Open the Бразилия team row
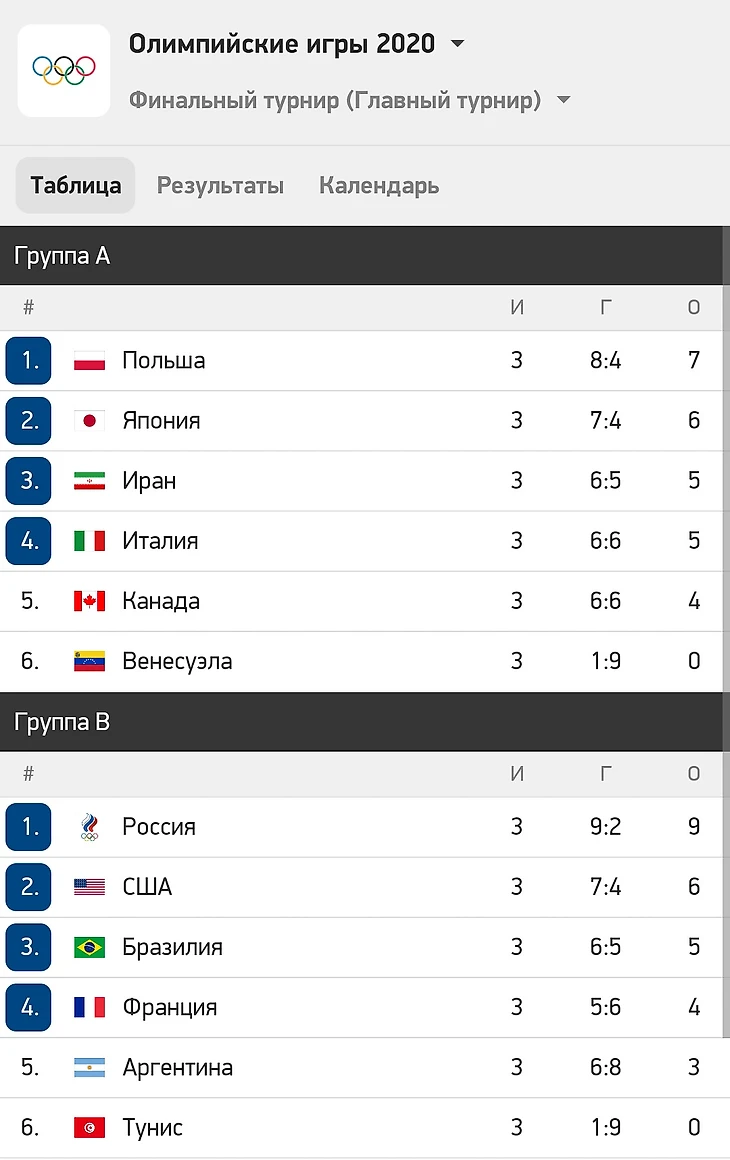Image resolution: width=730 pixels, height=1160 pixels. click(x=172, y=947)
